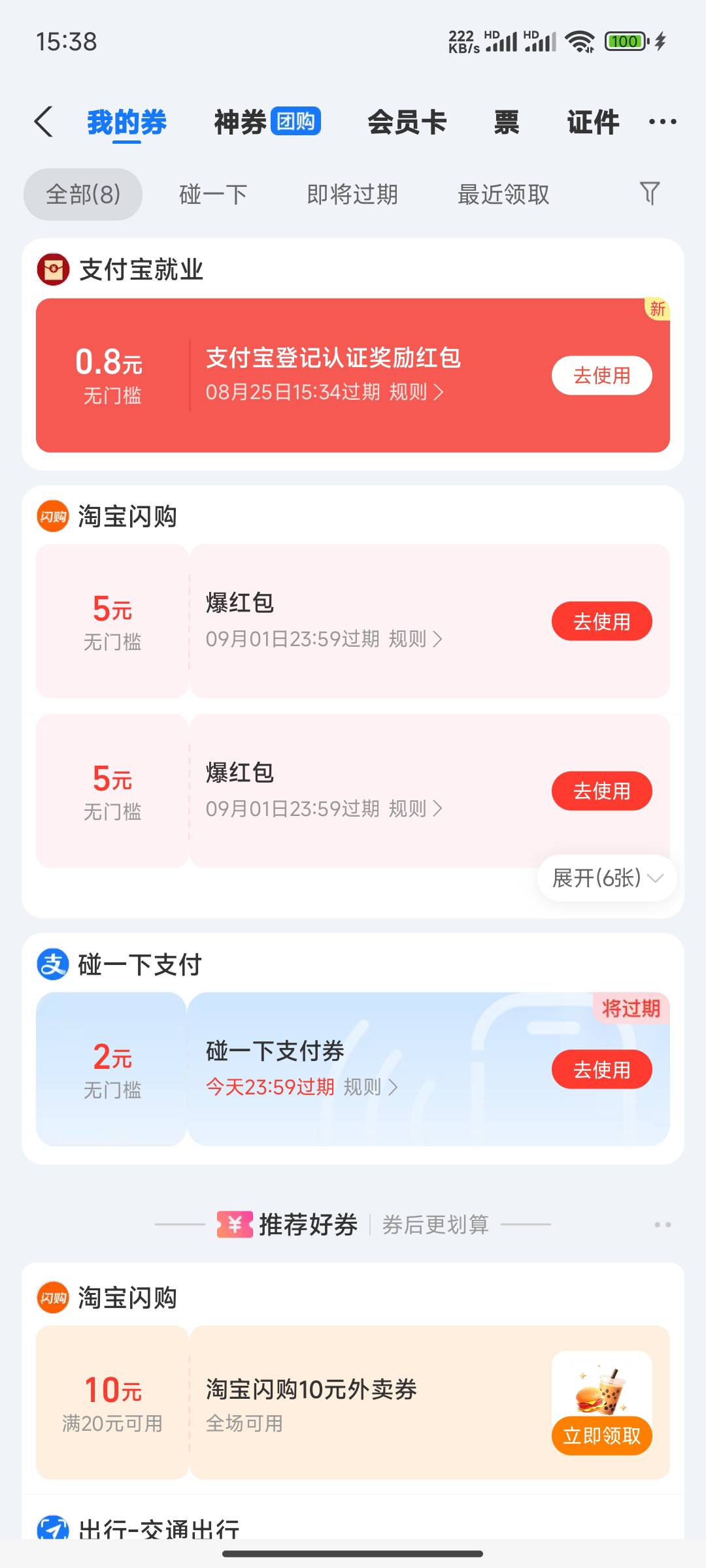Open the 证件 tab
Image resolution: width=706 pixels, height=1568 pixels.
click(593, 122)
